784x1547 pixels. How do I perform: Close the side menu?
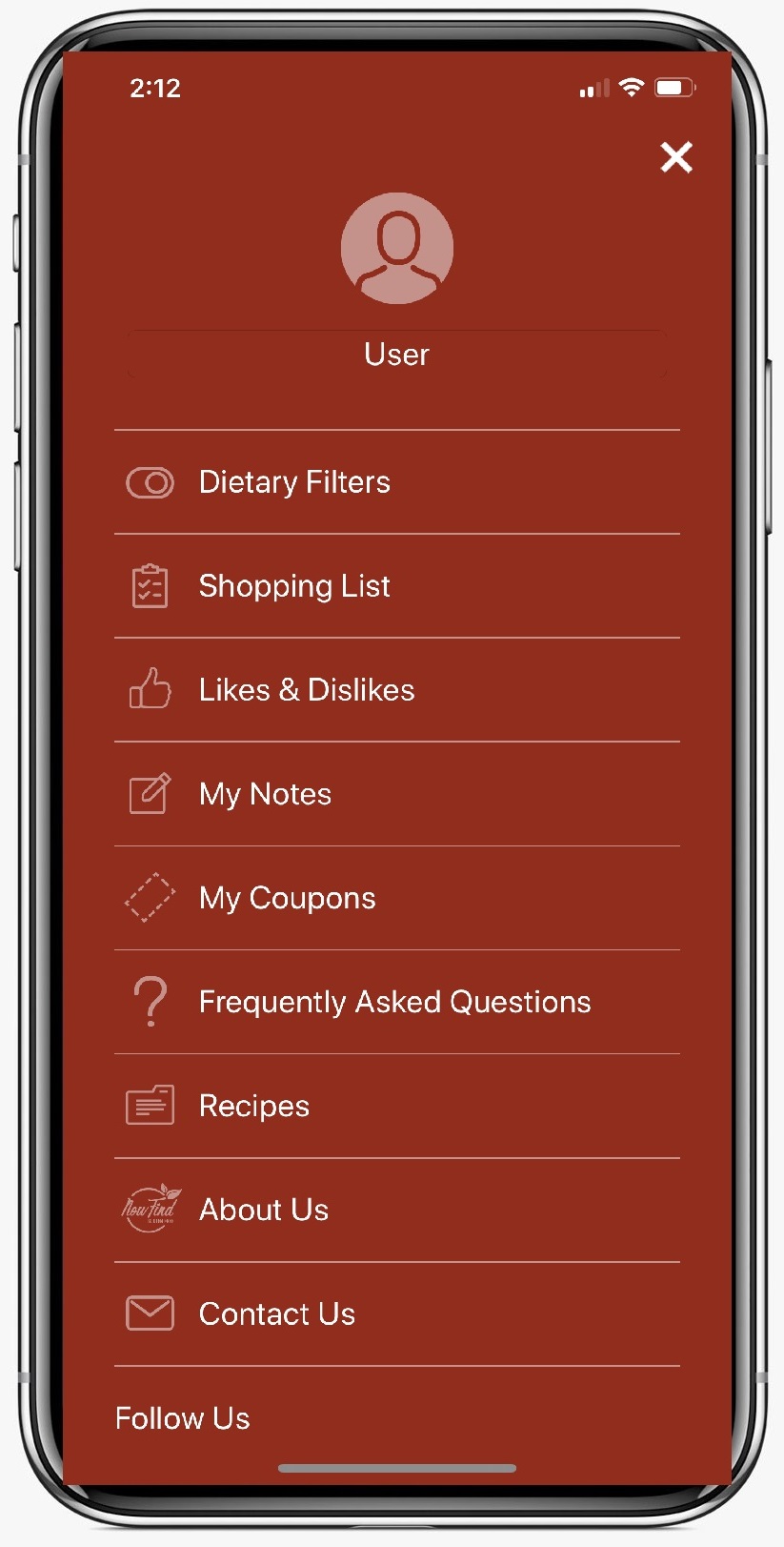pyautogui.click(x=676, y=156)
